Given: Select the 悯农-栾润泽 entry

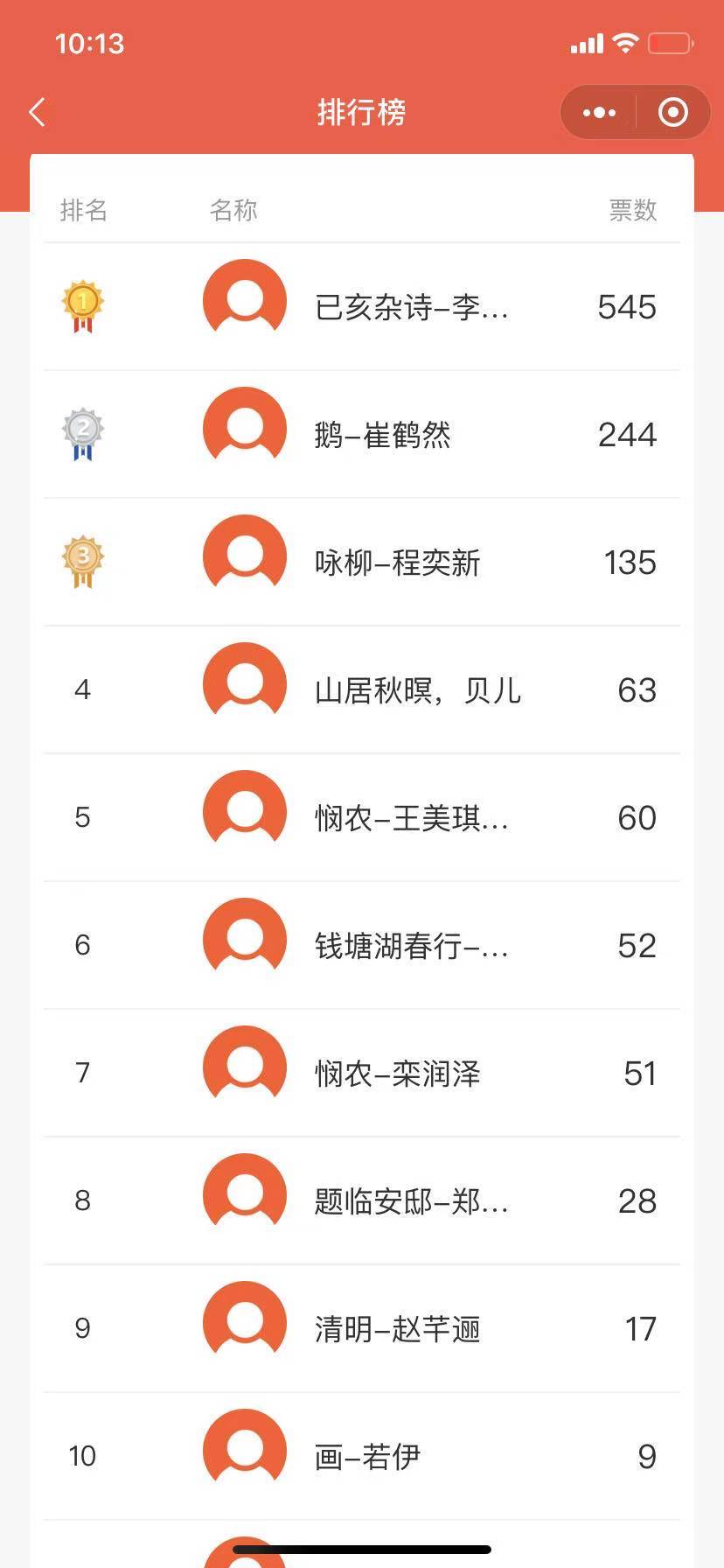Looking at the screenshot, I should (398, 1074).
